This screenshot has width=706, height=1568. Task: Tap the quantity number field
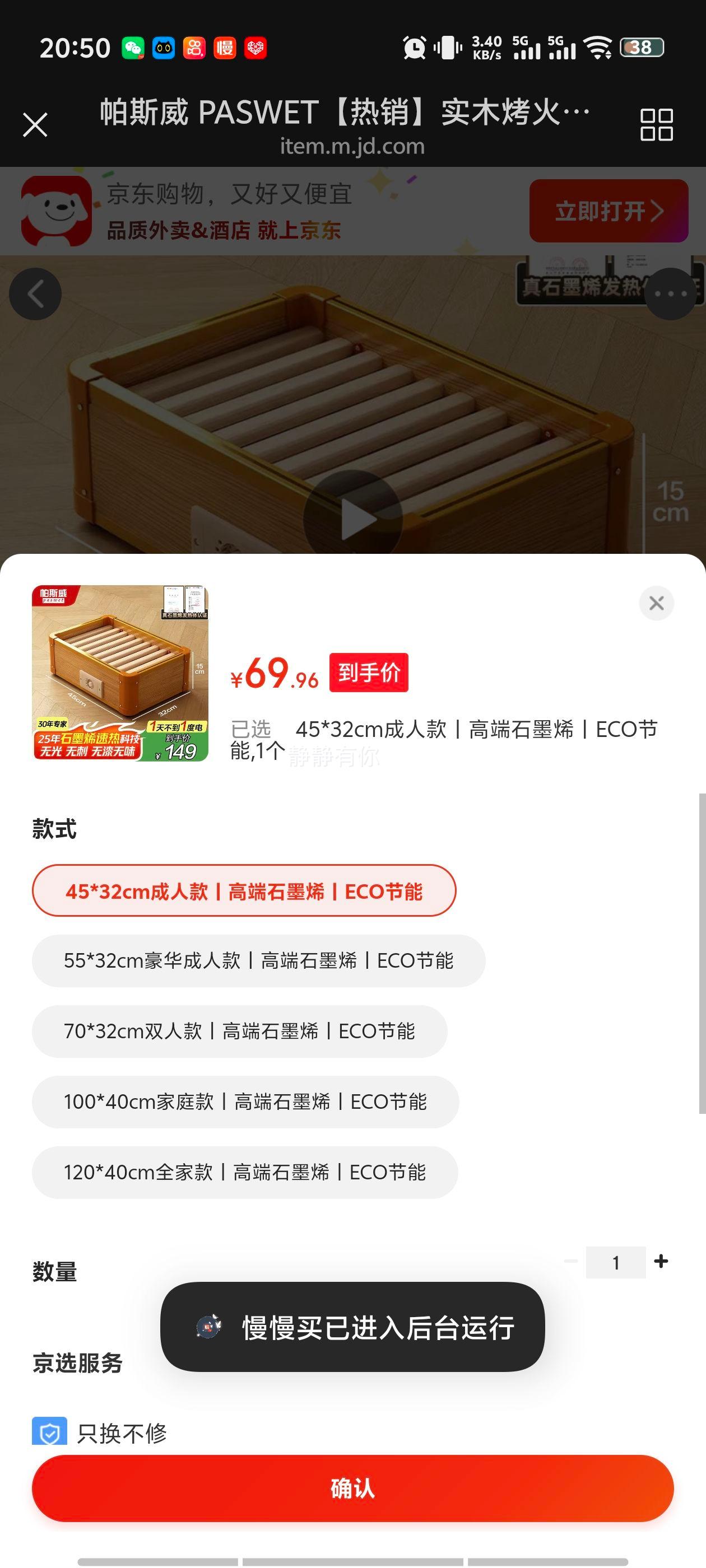[616, 1262]
